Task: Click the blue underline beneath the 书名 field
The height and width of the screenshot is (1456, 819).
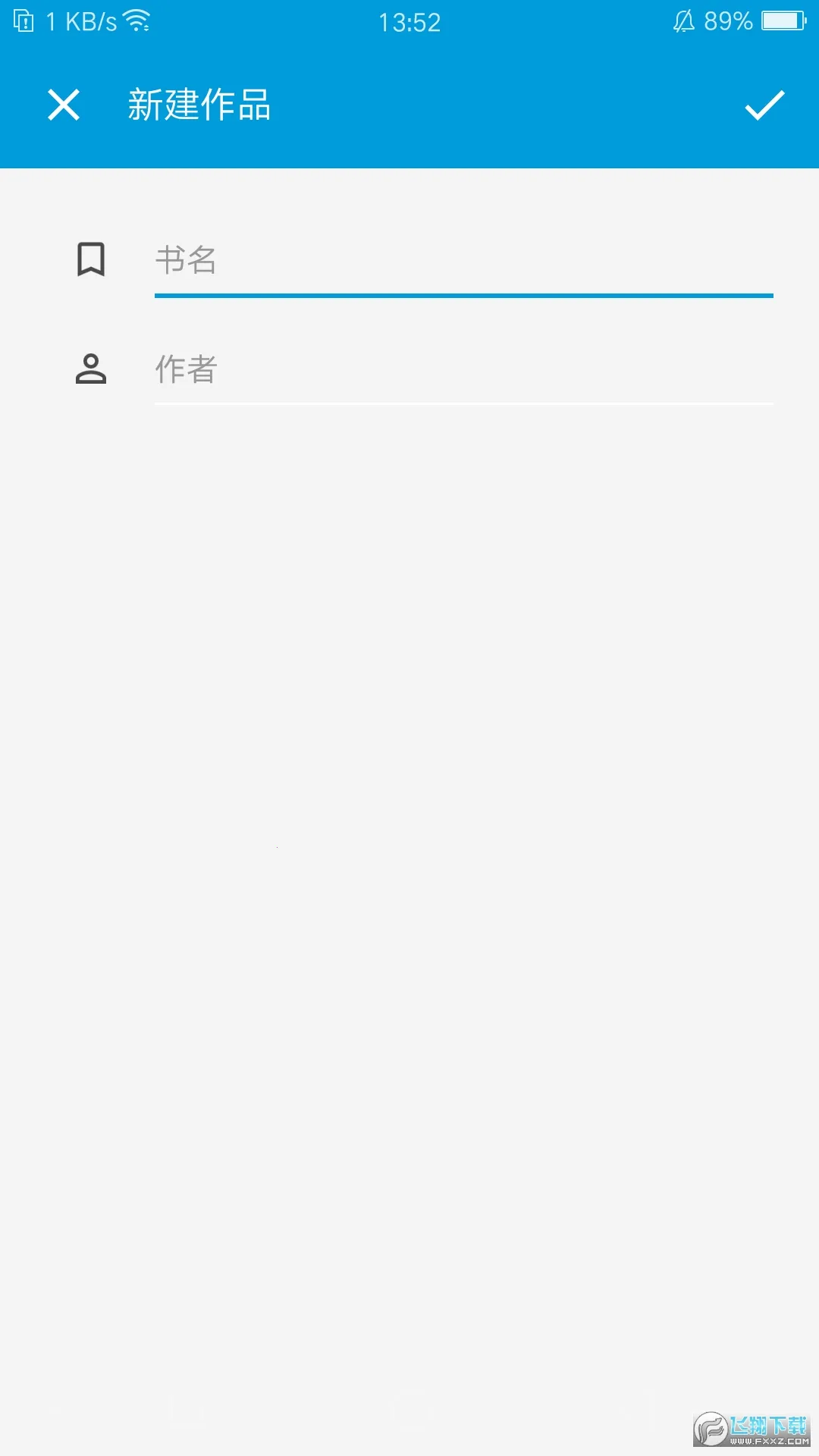Action: (463, 297)
